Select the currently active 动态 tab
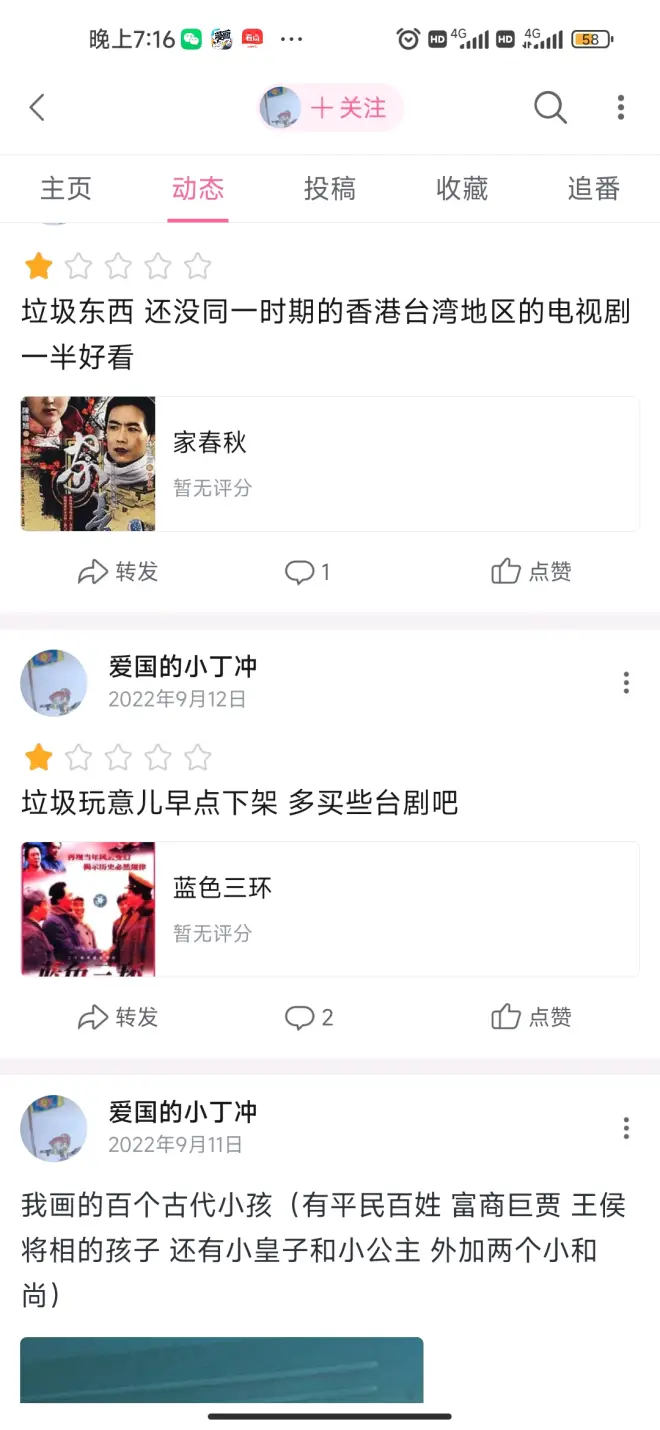Screen dimensions: 660x1430 [198, 189]
